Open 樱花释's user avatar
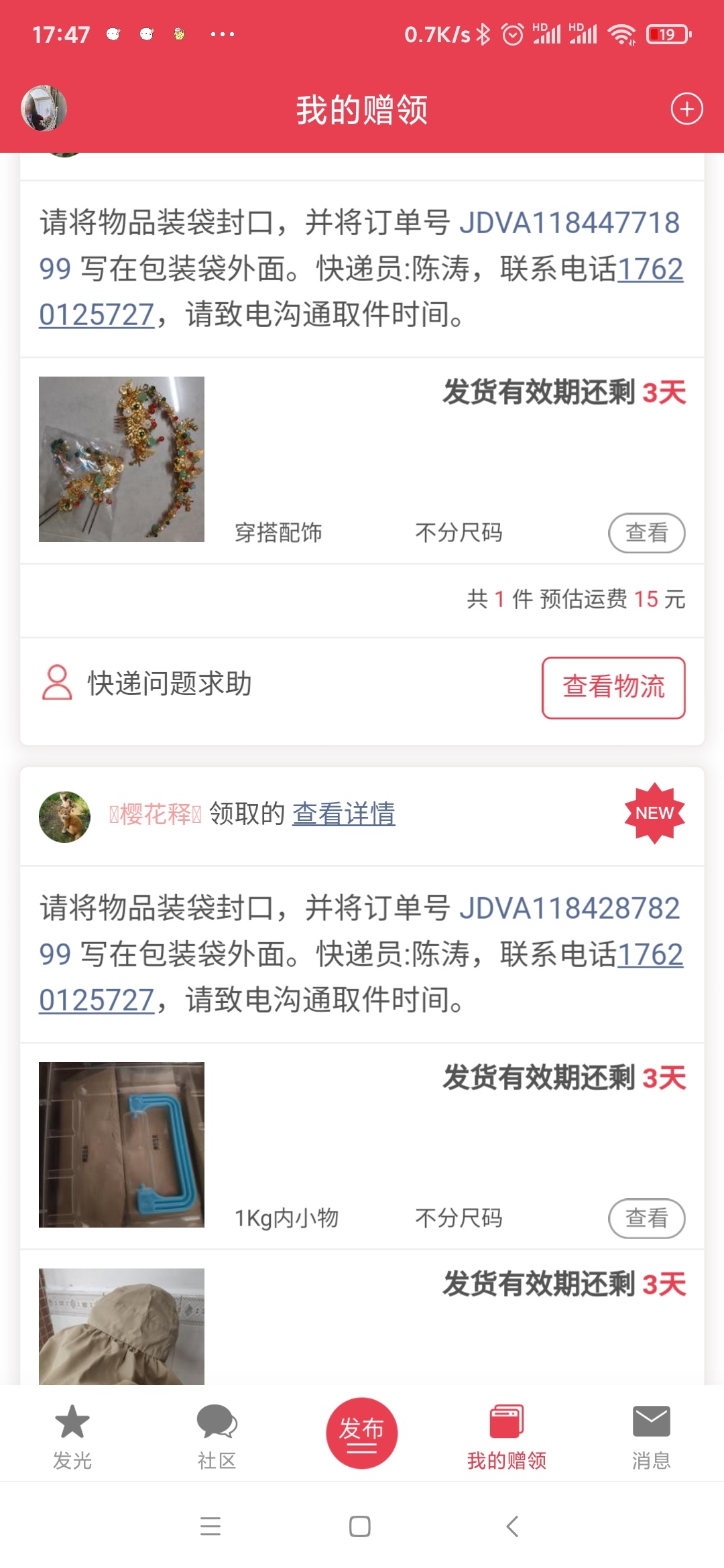 65,817
